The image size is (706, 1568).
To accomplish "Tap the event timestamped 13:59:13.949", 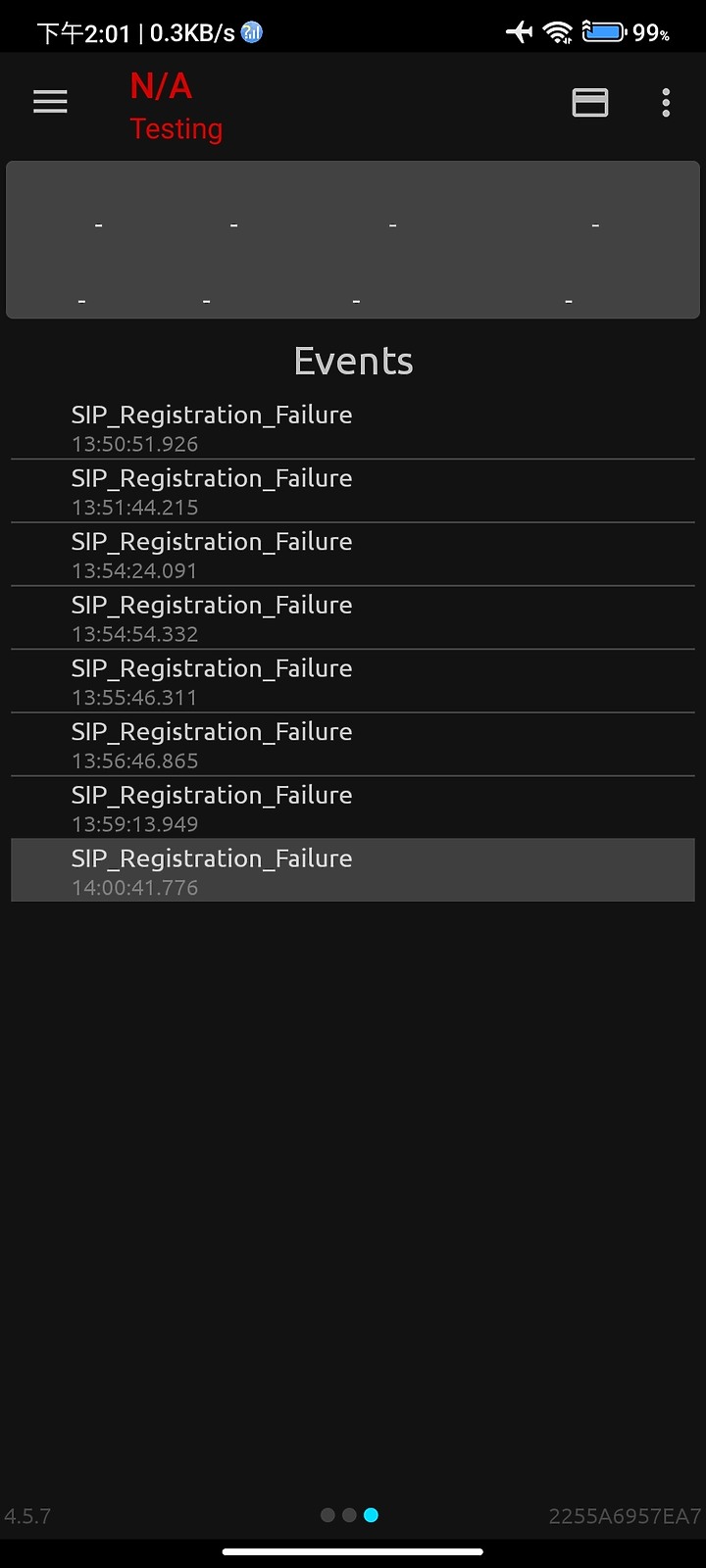I will 353,808.
